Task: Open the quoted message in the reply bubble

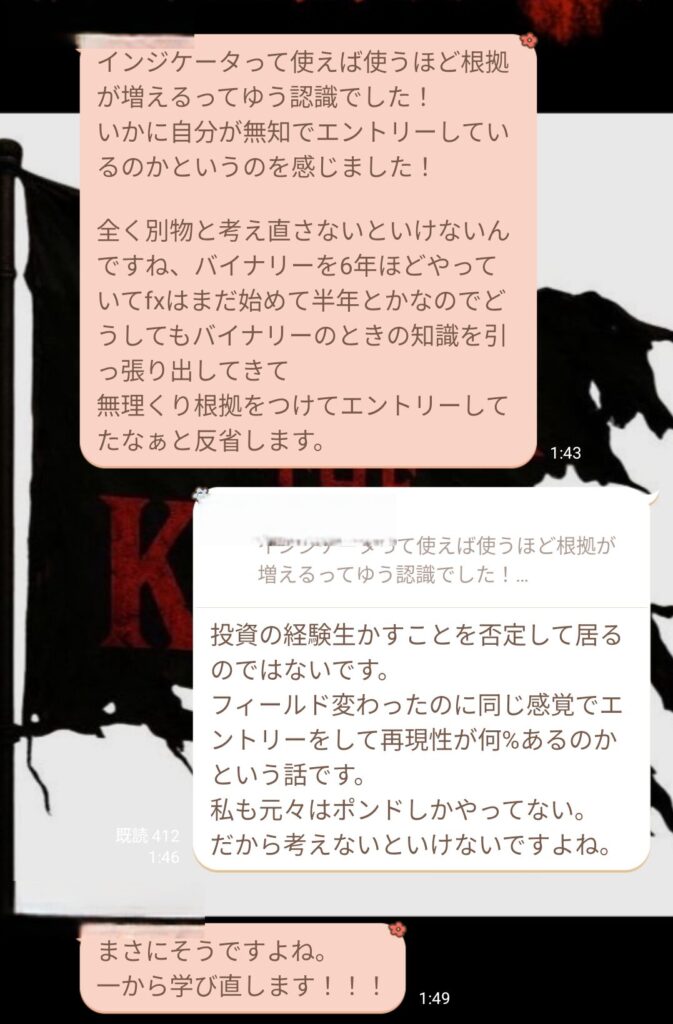Action: 420,562
